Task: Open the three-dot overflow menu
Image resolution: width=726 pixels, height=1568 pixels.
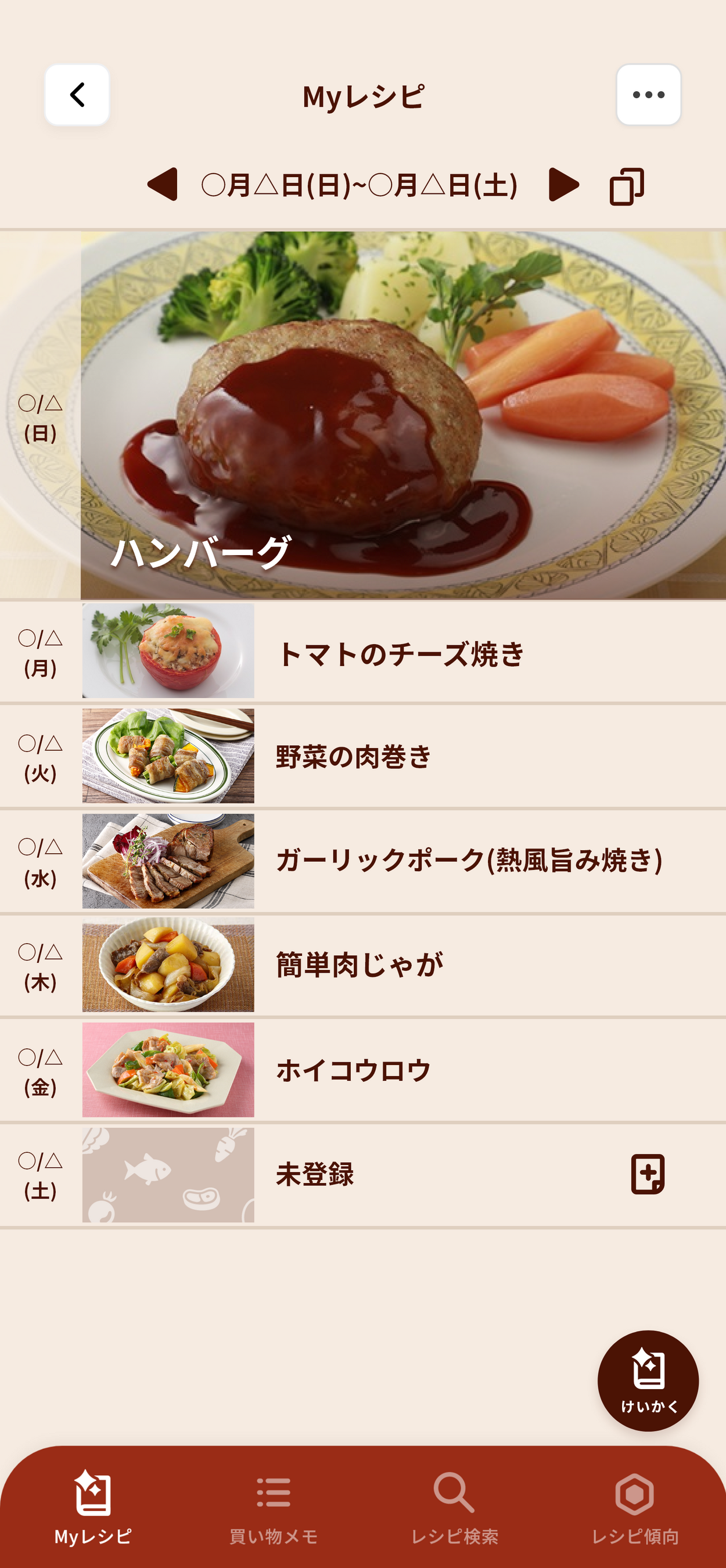Action: (648, 95)
